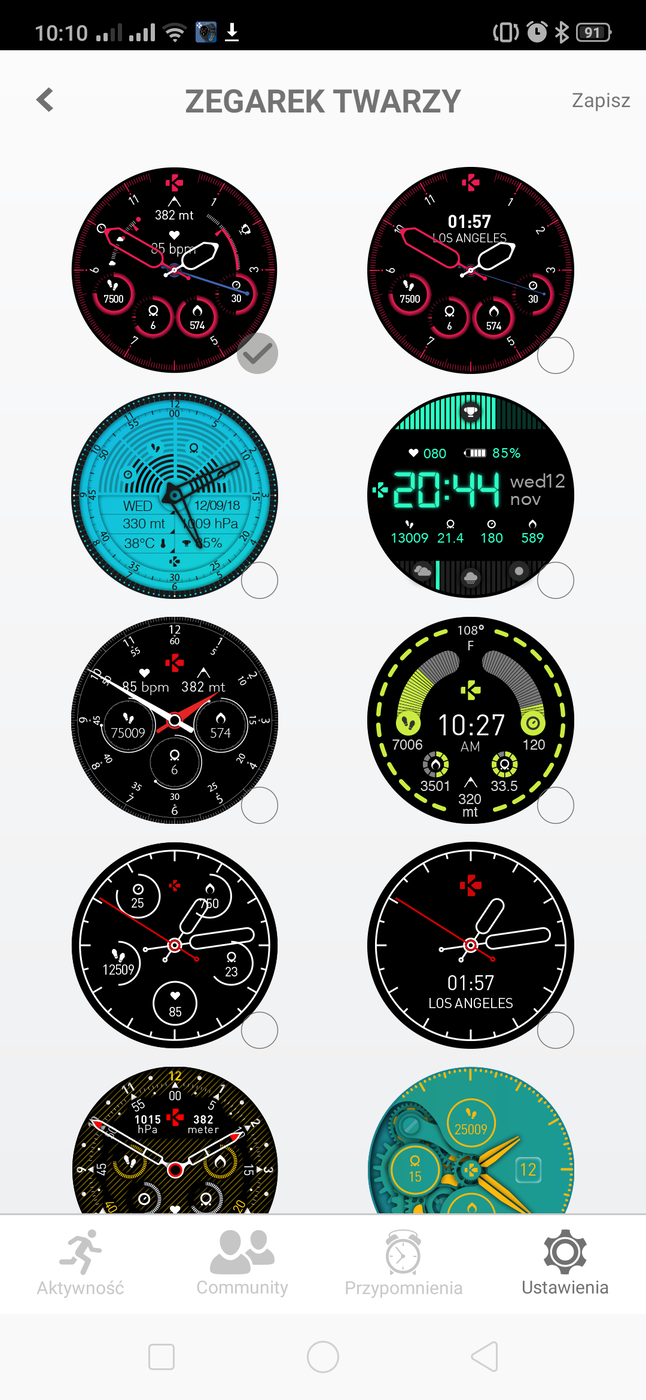Save the selection with Zapisz
The height and width of the screenshot is (1400, 646).
tap(600, 101)
